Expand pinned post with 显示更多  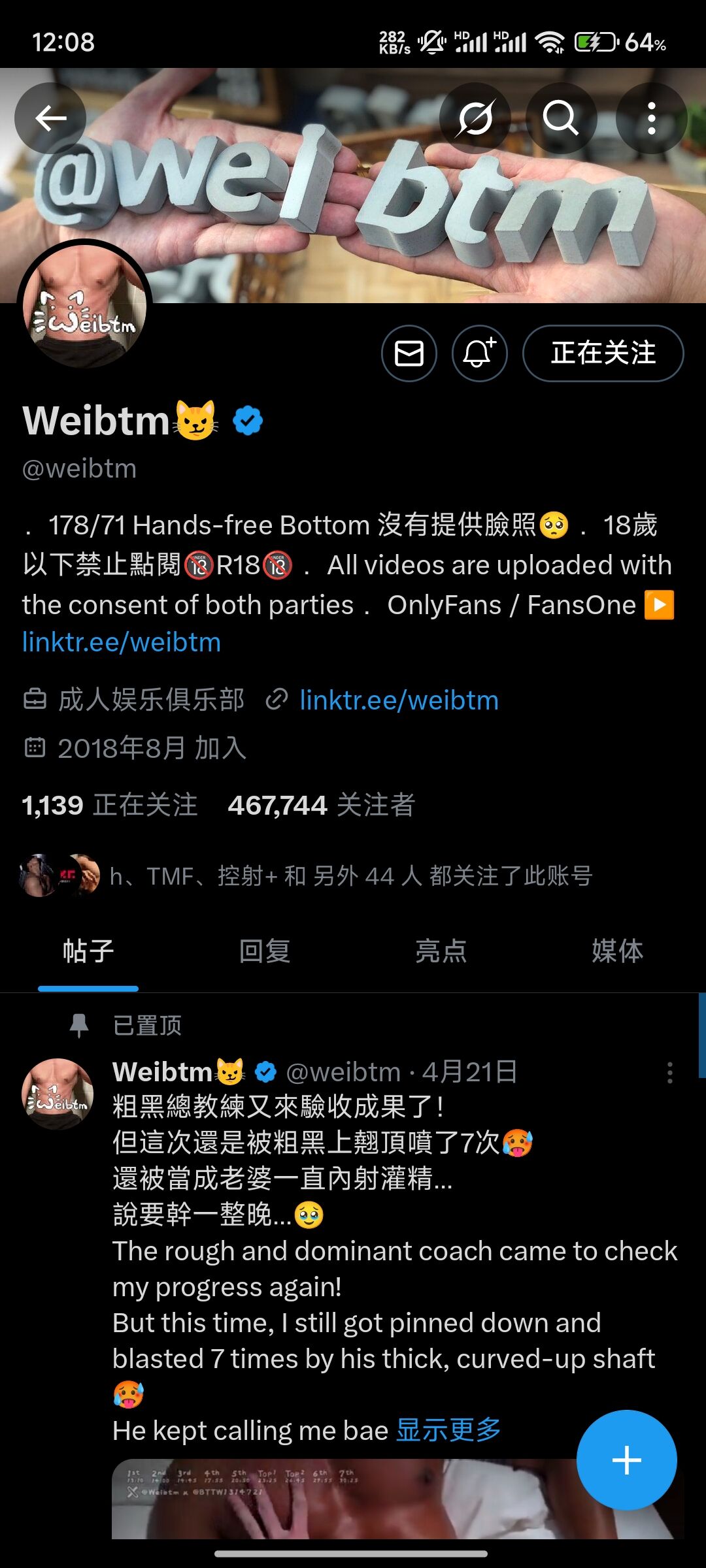pos(448,1430)
